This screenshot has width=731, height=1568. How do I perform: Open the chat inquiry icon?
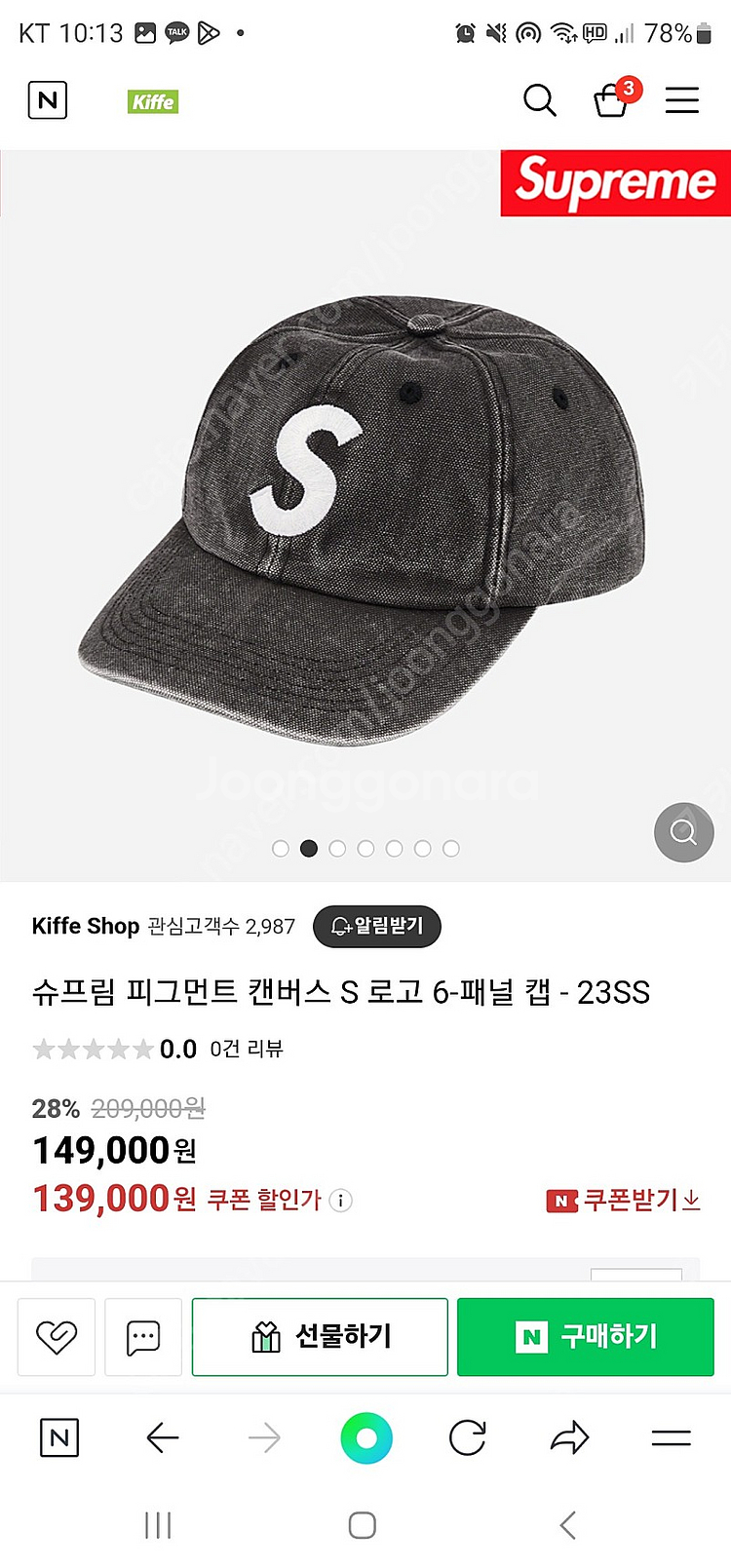pos(143,1336)
